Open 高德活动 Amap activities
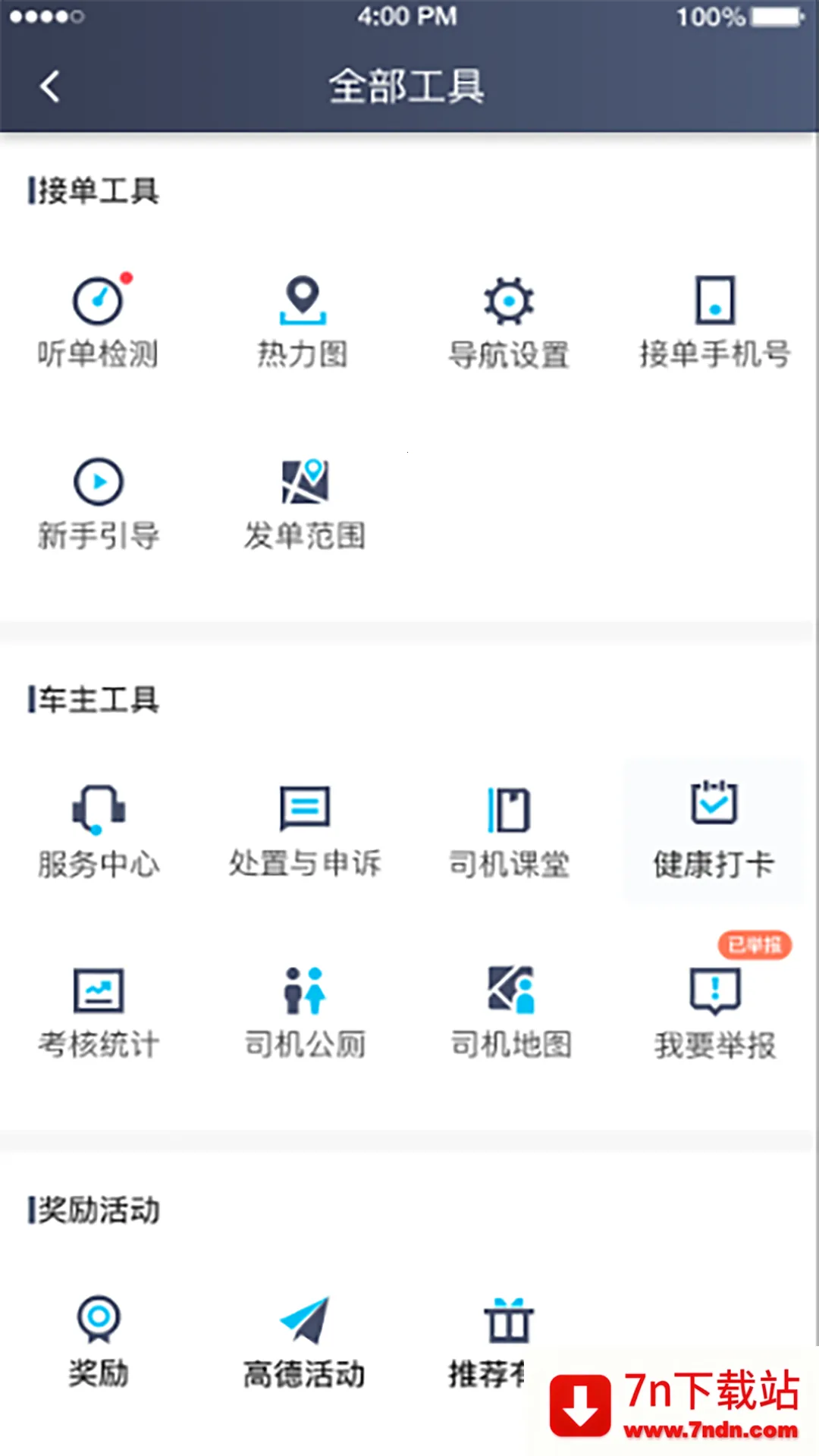 [303, 1342]
